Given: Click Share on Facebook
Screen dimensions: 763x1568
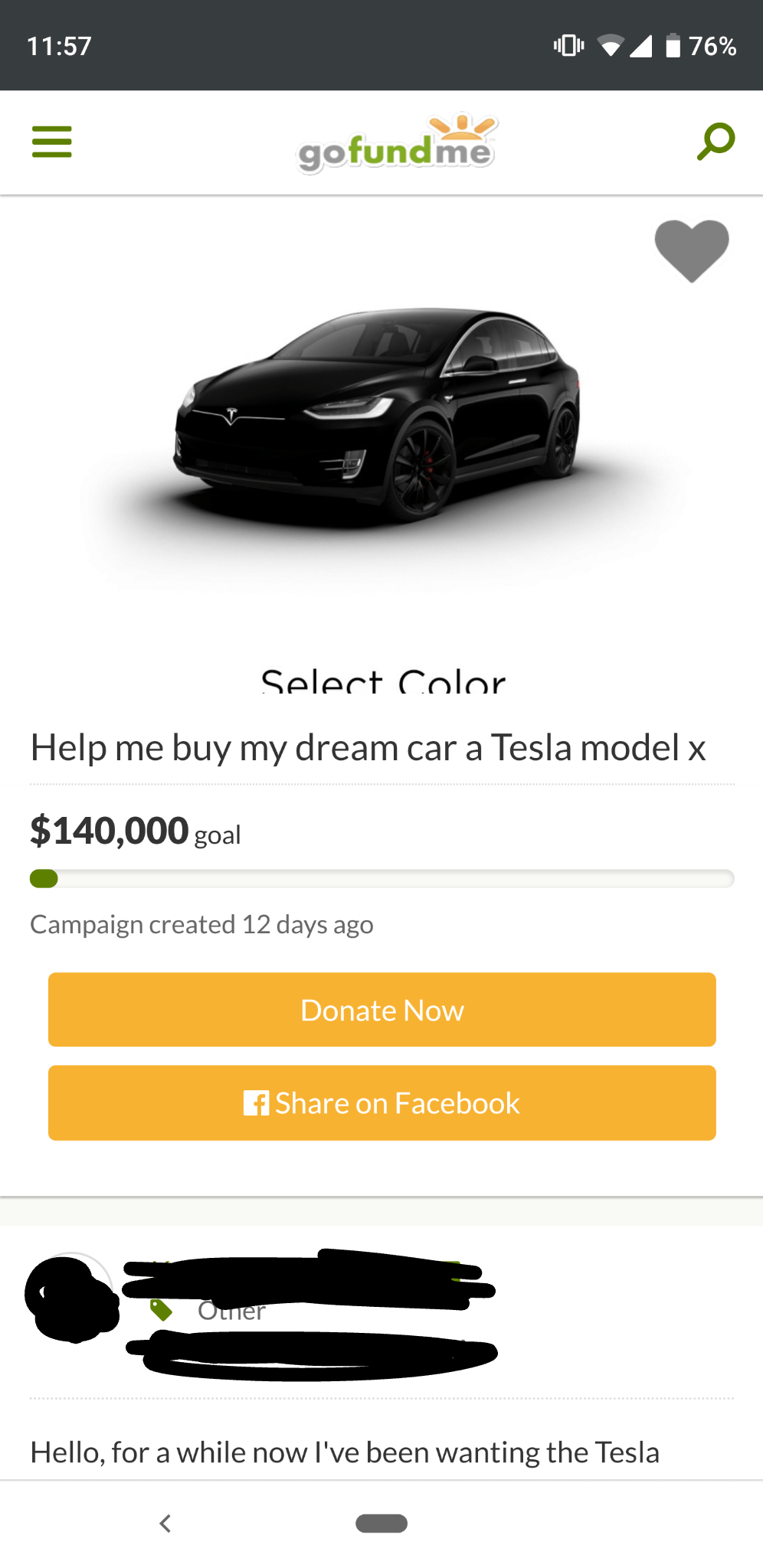Looking at the screenshot, I should (x=381, y=1102).
